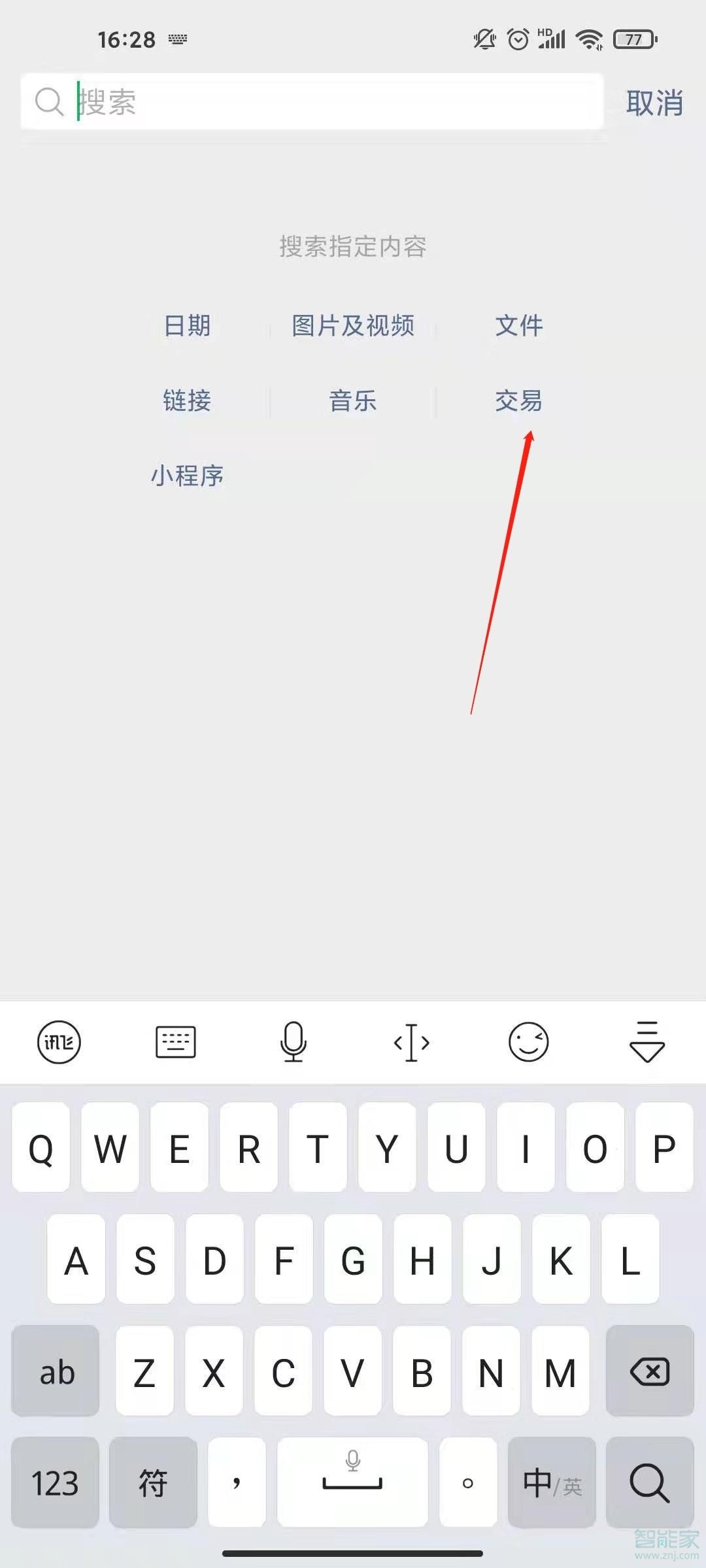Viewport: 706px width, 1568px height.
Task: Activate the microphone voice input icon
Action: [x=293, y=1042]
